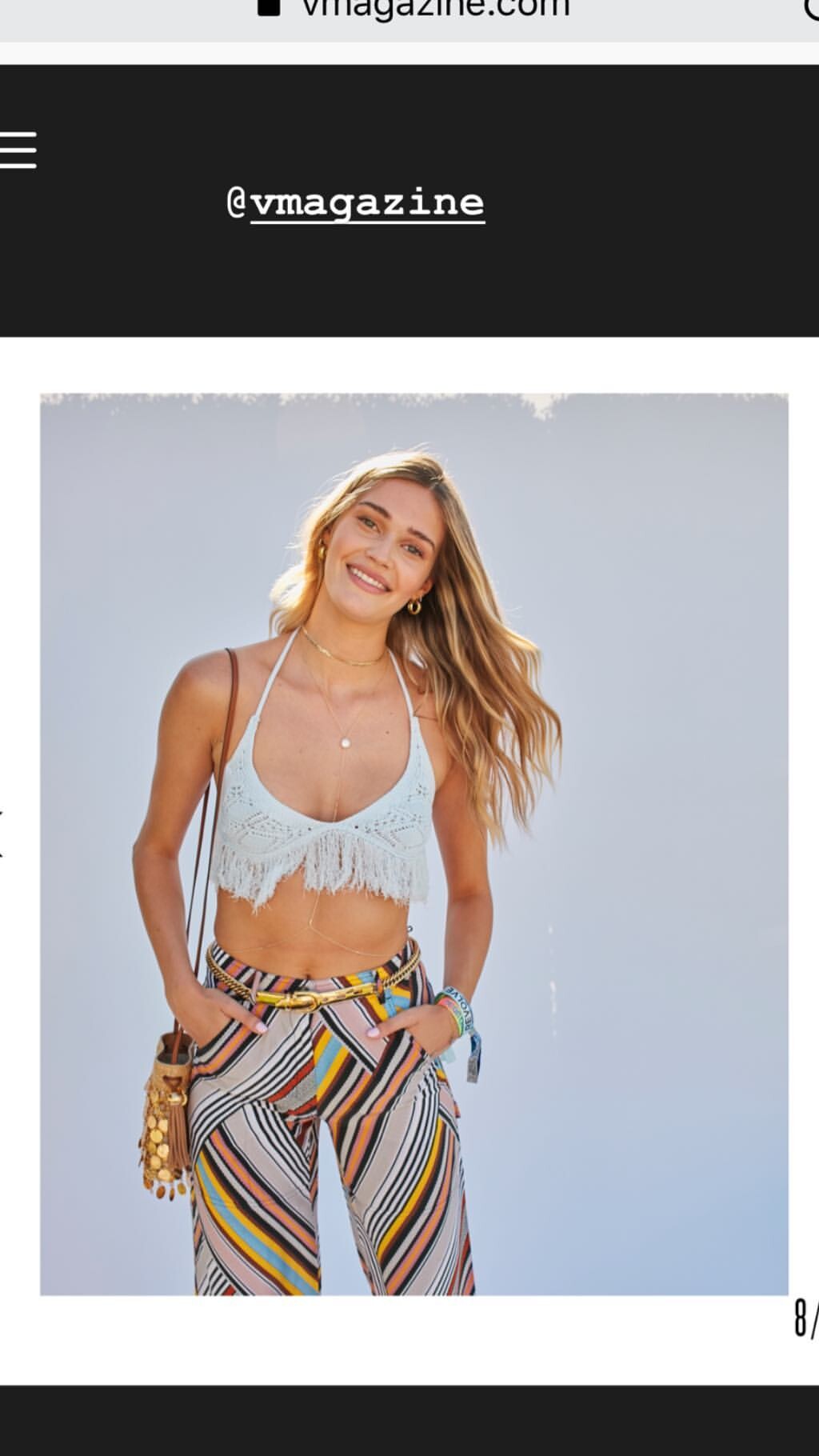The image size is (819, 1456).
Task: Go to the previous gallery image
Action: [x=2, y=832]
